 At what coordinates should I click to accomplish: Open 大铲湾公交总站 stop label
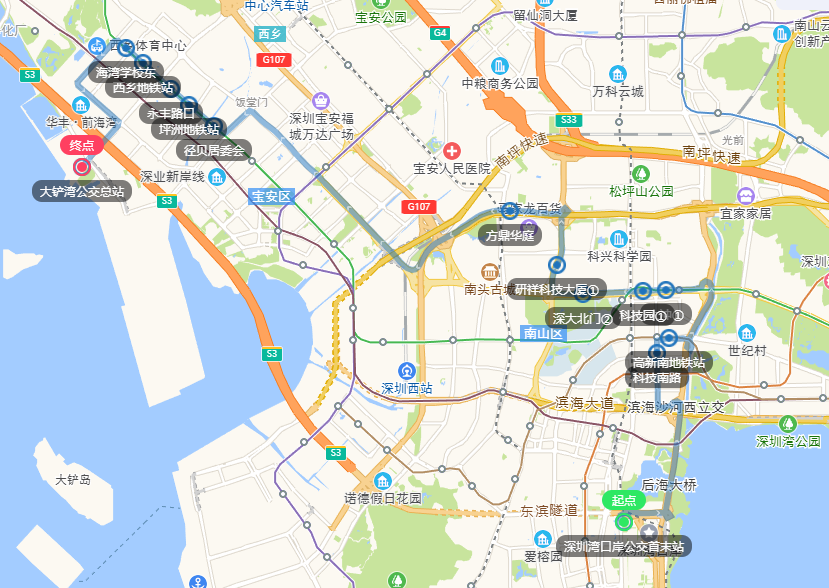[x=83, y=191]
